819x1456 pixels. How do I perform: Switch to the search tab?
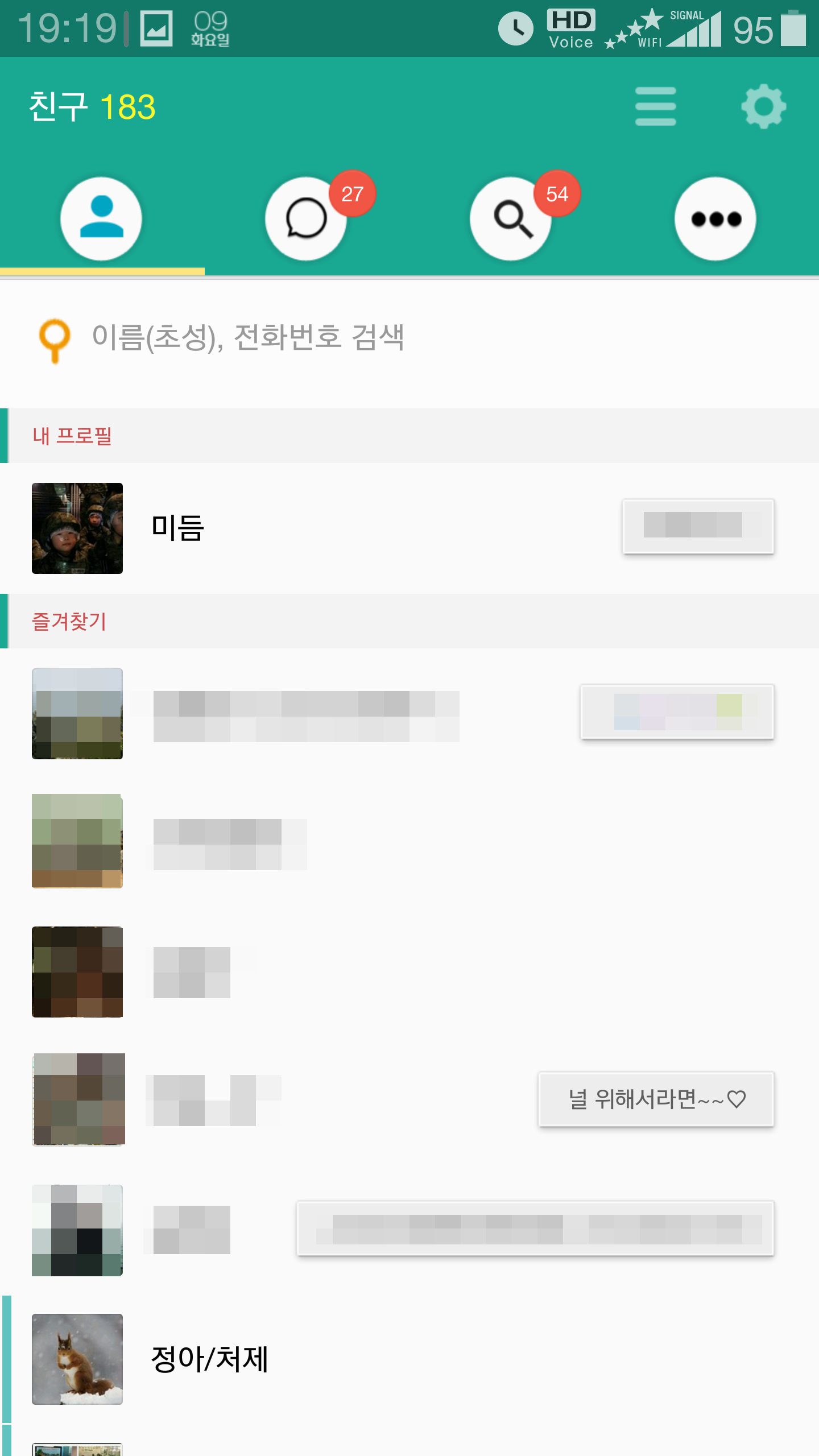tap(511, 219)
